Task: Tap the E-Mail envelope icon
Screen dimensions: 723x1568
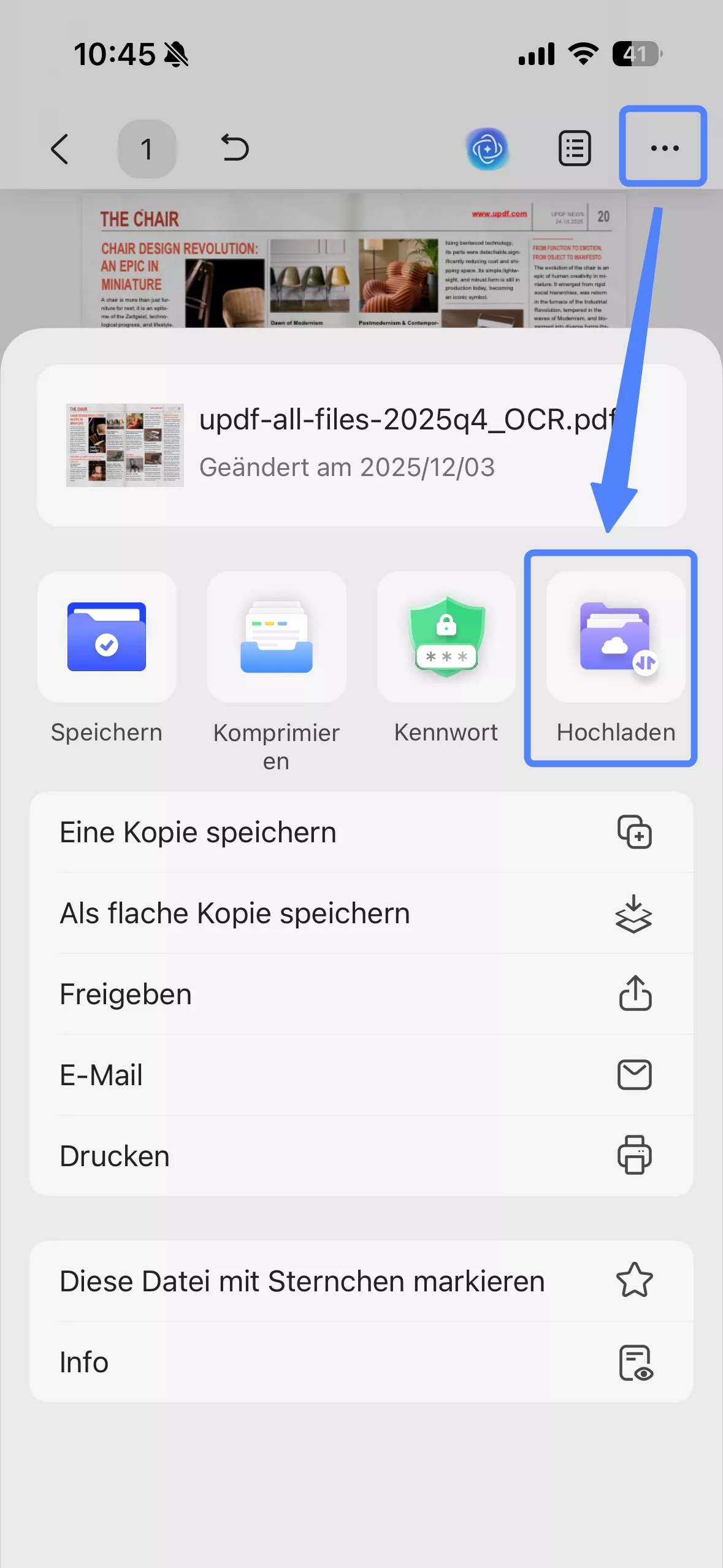Action: (x=635, y=1075)
